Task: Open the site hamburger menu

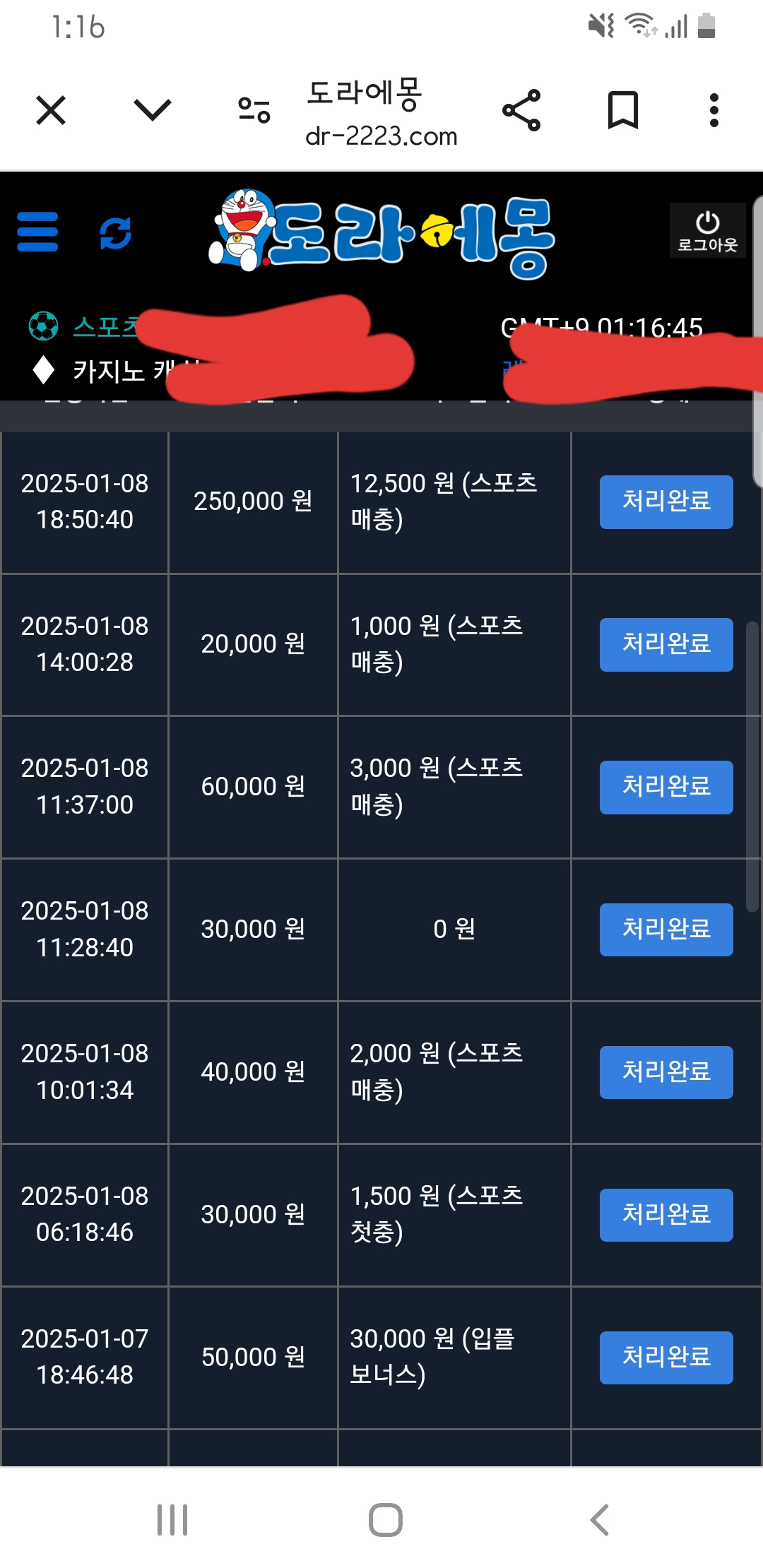Action: click(37, 232)
